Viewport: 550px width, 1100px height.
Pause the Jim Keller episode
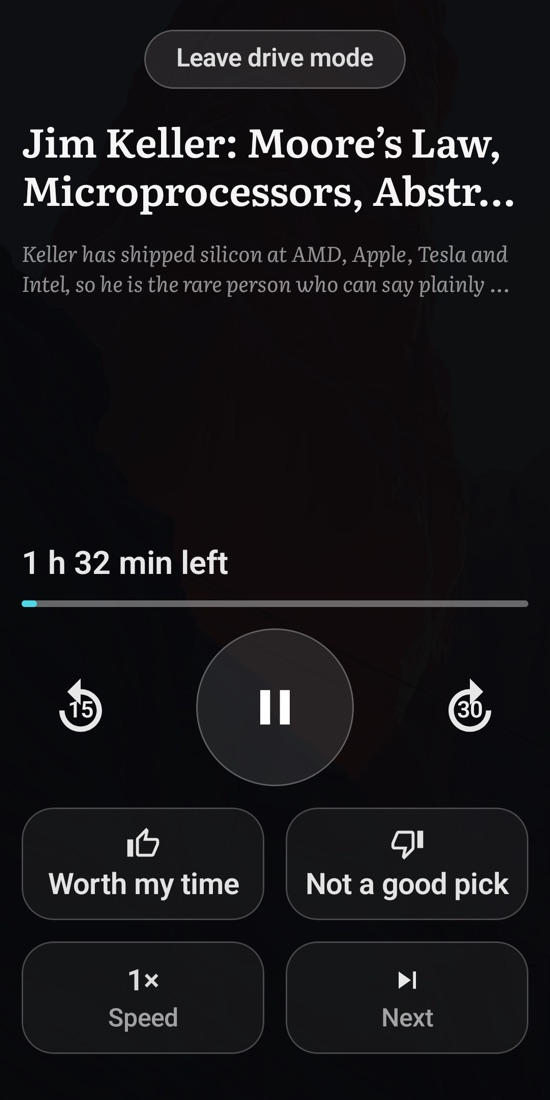275,706
